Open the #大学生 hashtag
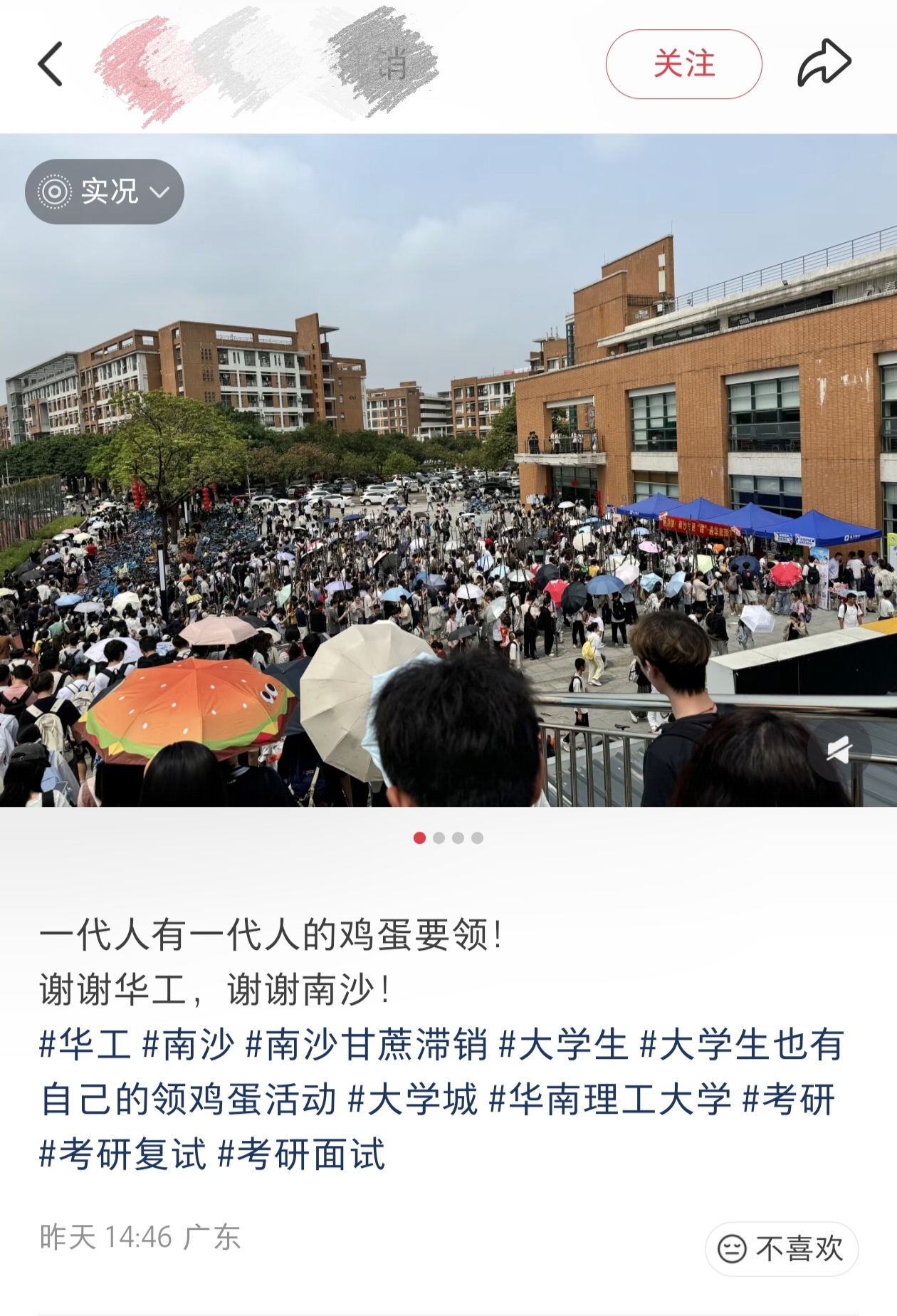The width and height of the screenshot is (897, 1316). [563, 1045]
